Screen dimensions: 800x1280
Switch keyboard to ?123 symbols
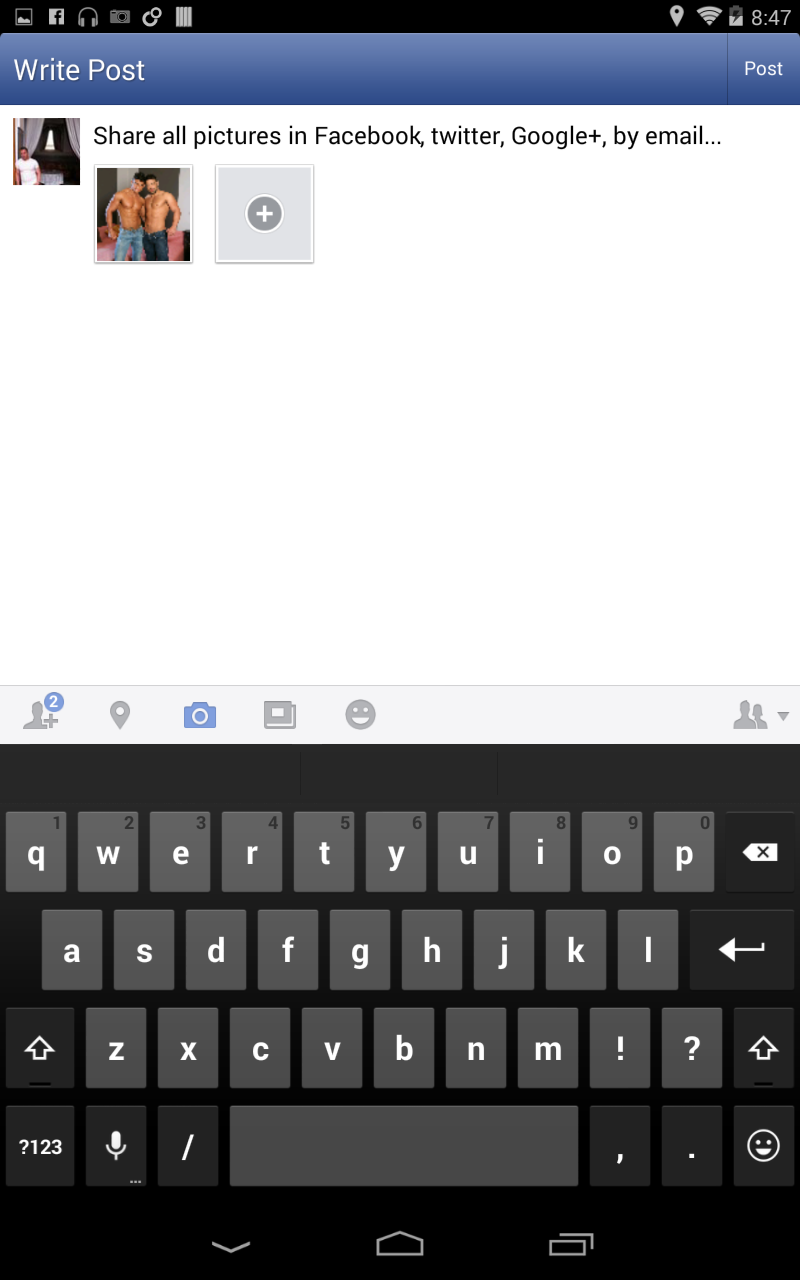pos(40,1146)
